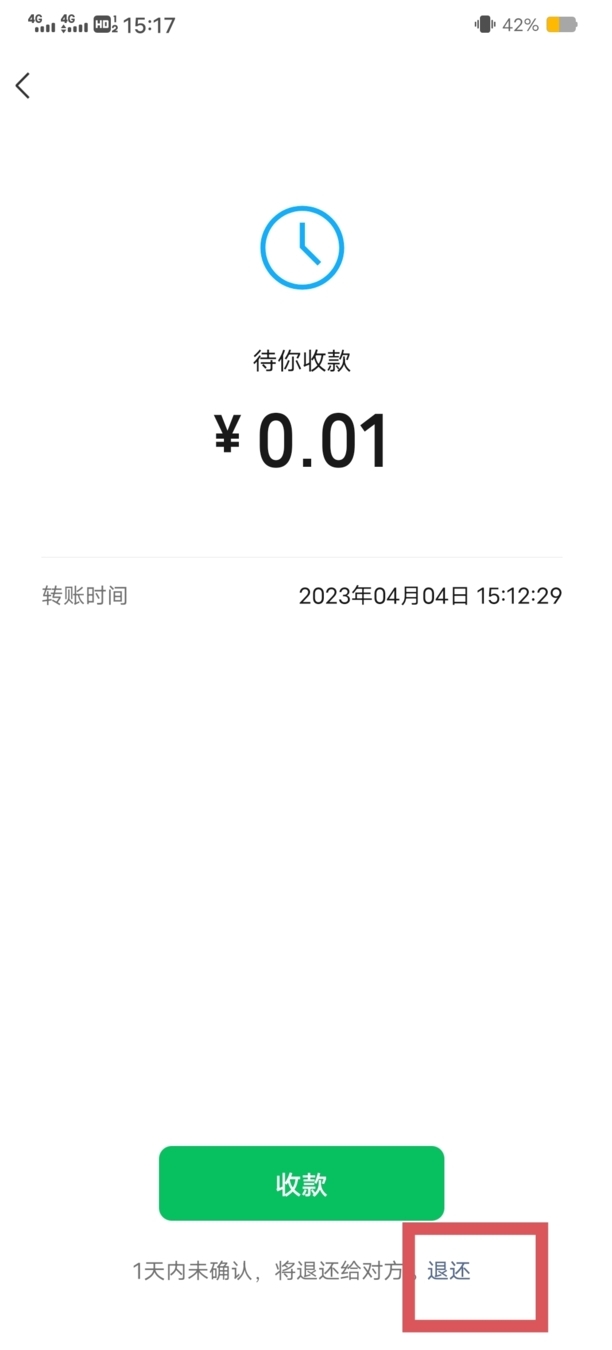The width and height of the screenshot is (612, 1350).
Task: Tap the 退还 link to refund transfer
Action: click(449, 1271)
